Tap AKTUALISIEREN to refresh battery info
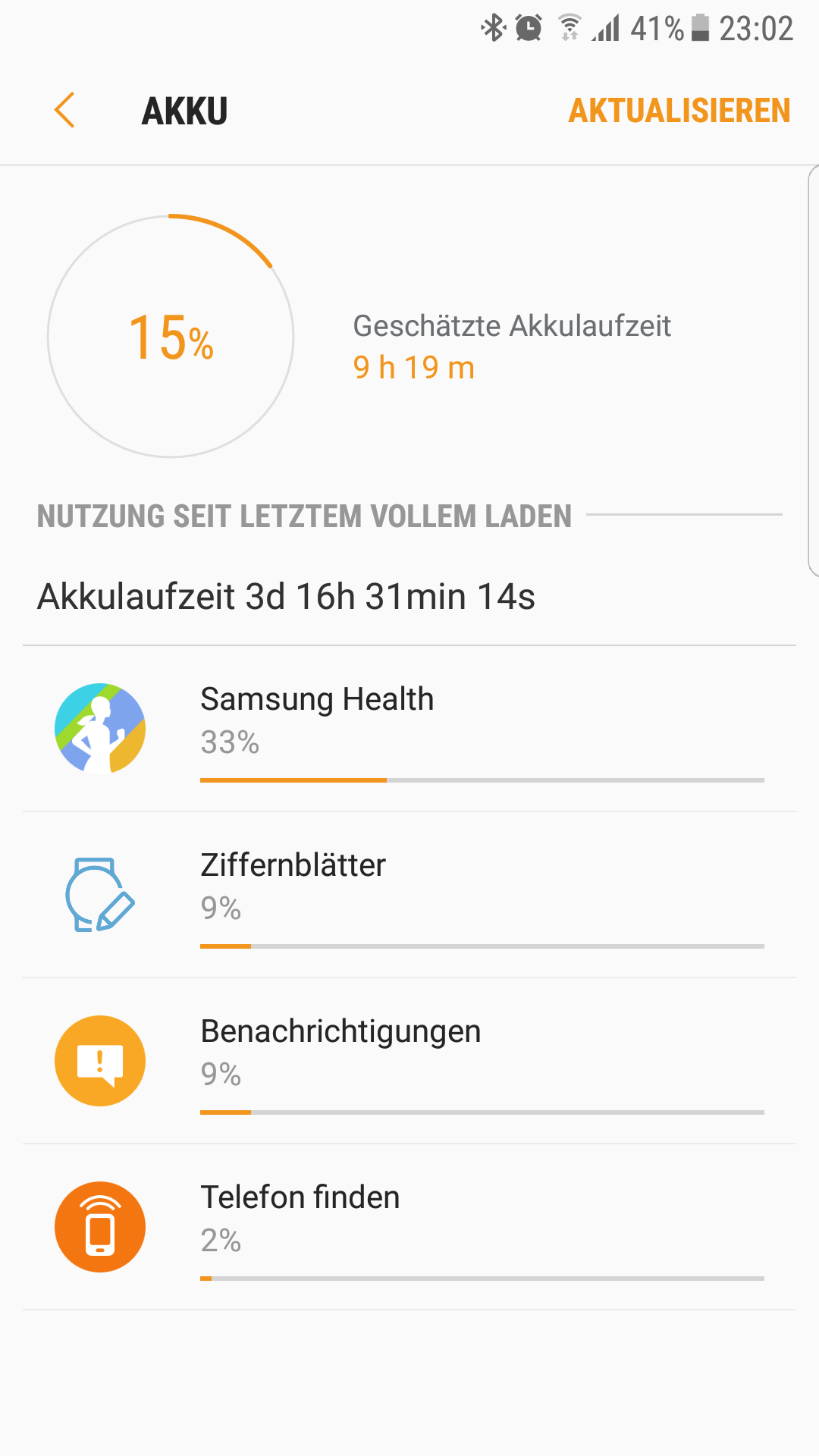 [679, 111]
